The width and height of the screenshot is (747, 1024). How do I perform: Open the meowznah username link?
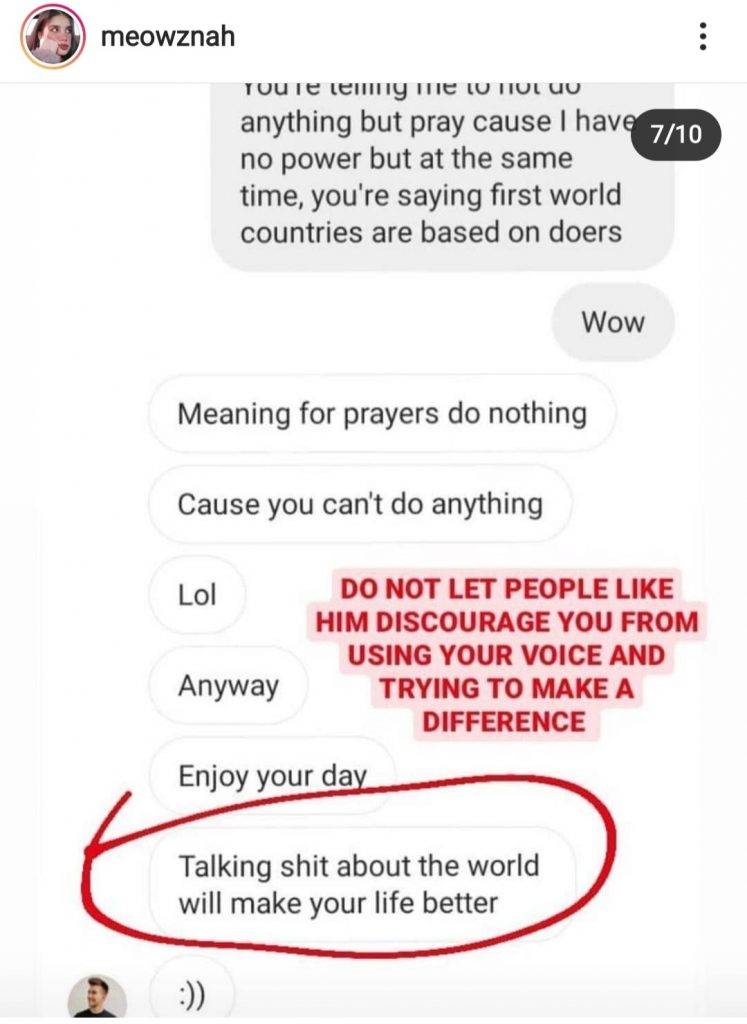pyautogui.click(x=168, y=36)
